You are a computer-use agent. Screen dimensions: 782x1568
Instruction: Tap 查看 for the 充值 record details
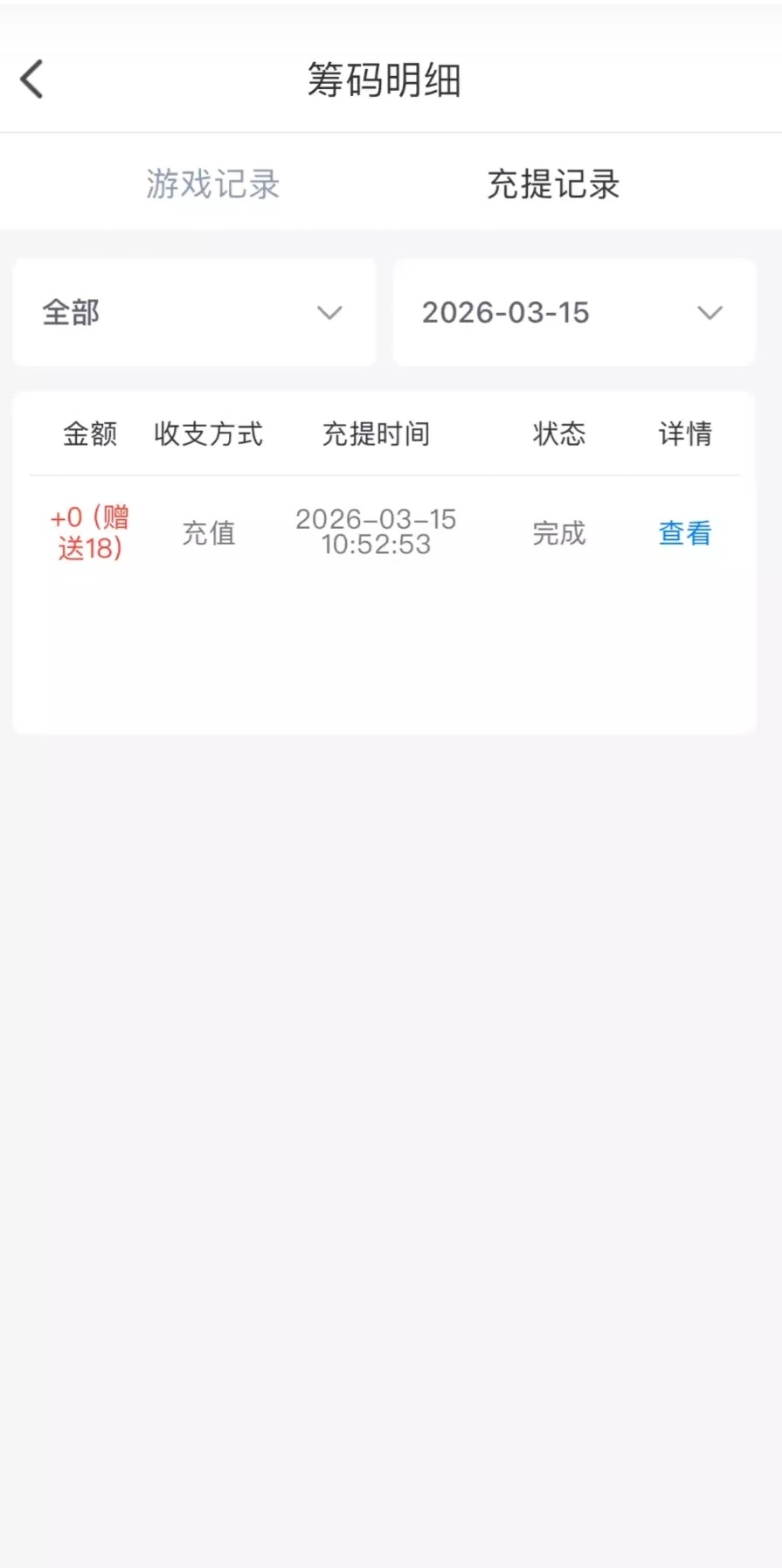tap(684, 533)
